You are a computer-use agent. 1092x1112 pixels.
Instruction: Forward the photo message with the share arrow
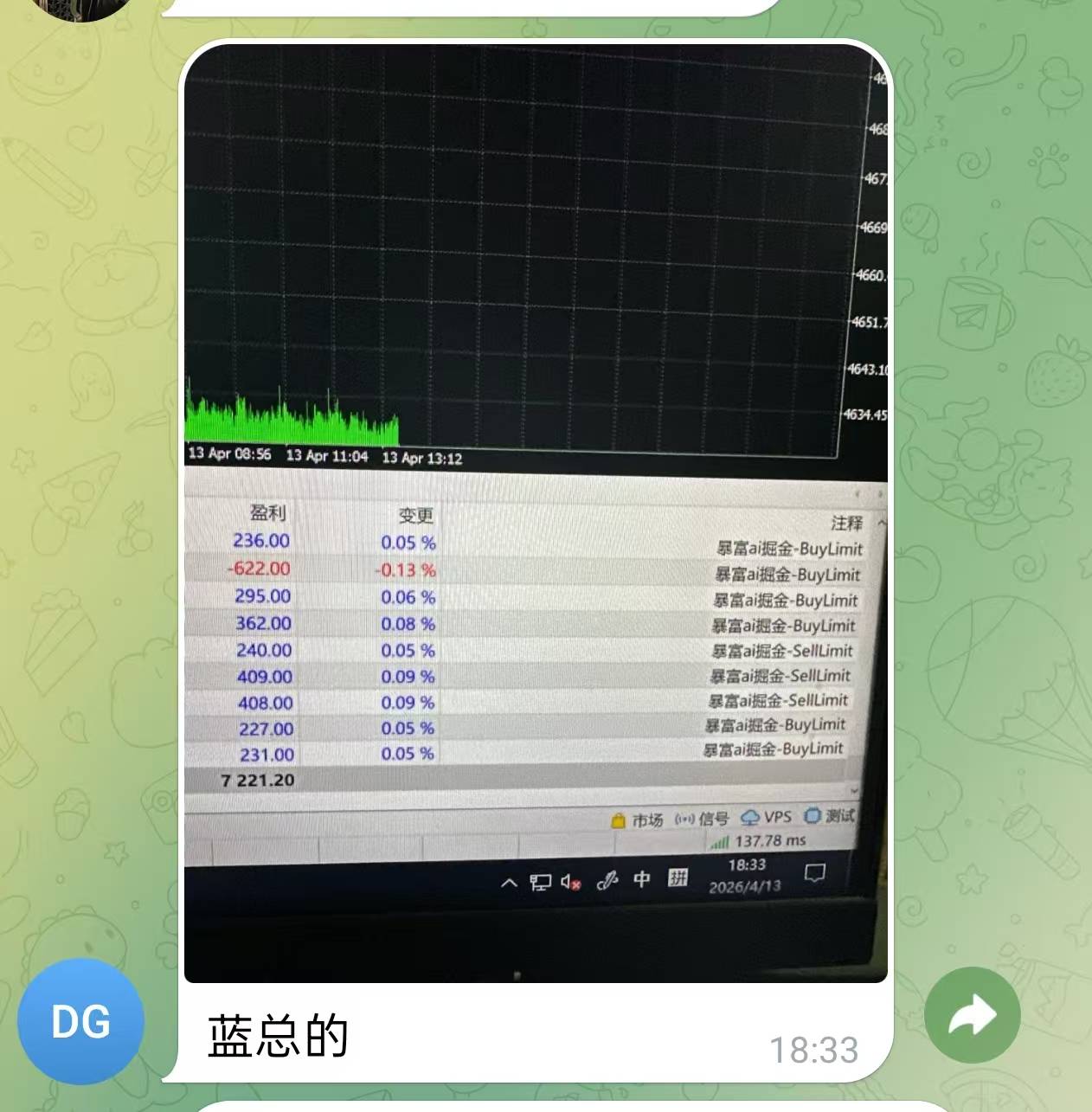[972, 1014]
